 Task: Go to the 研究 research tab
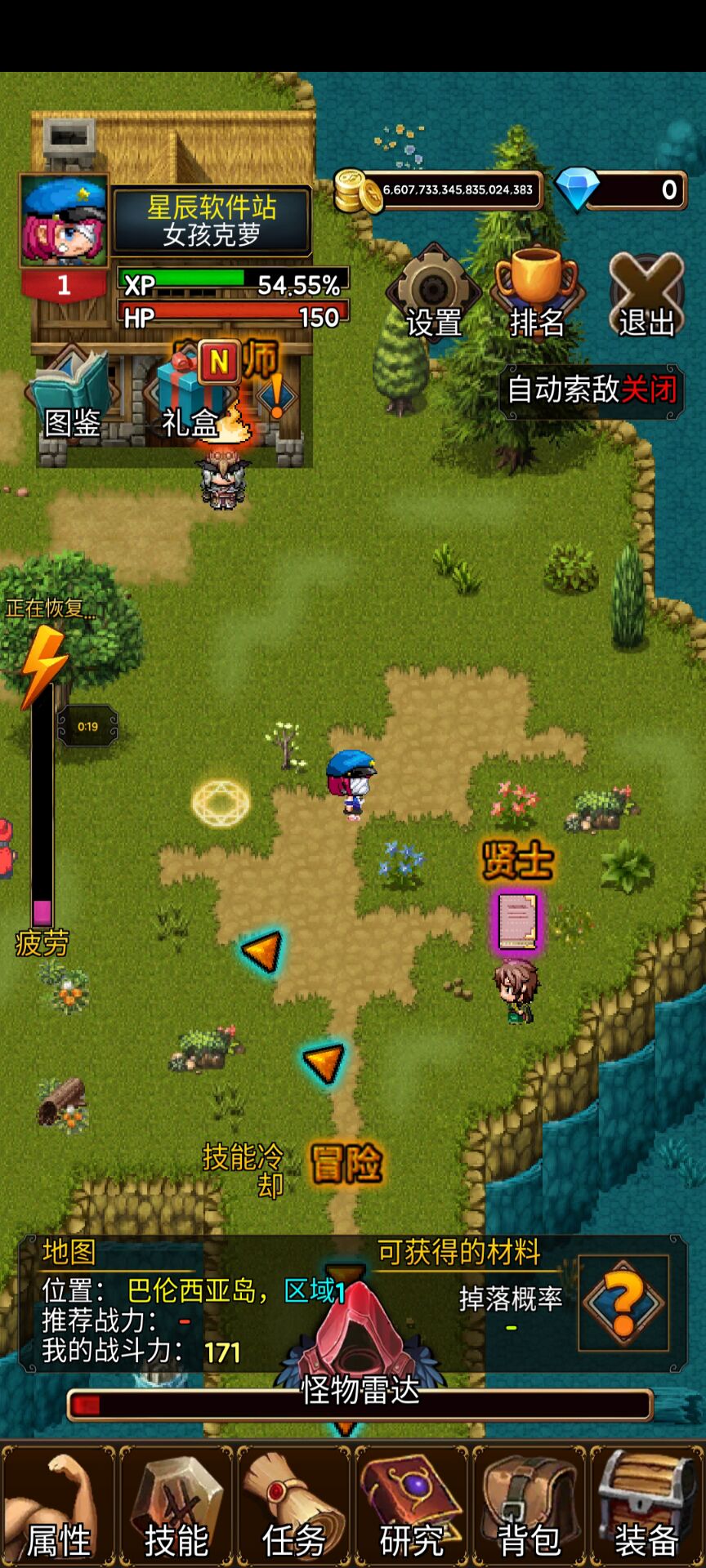click(x=412, y=1505)
